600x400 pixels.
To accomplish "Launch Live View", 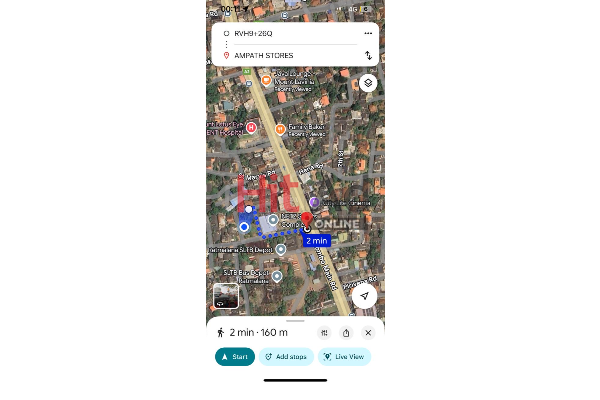I will pos(344,357).
